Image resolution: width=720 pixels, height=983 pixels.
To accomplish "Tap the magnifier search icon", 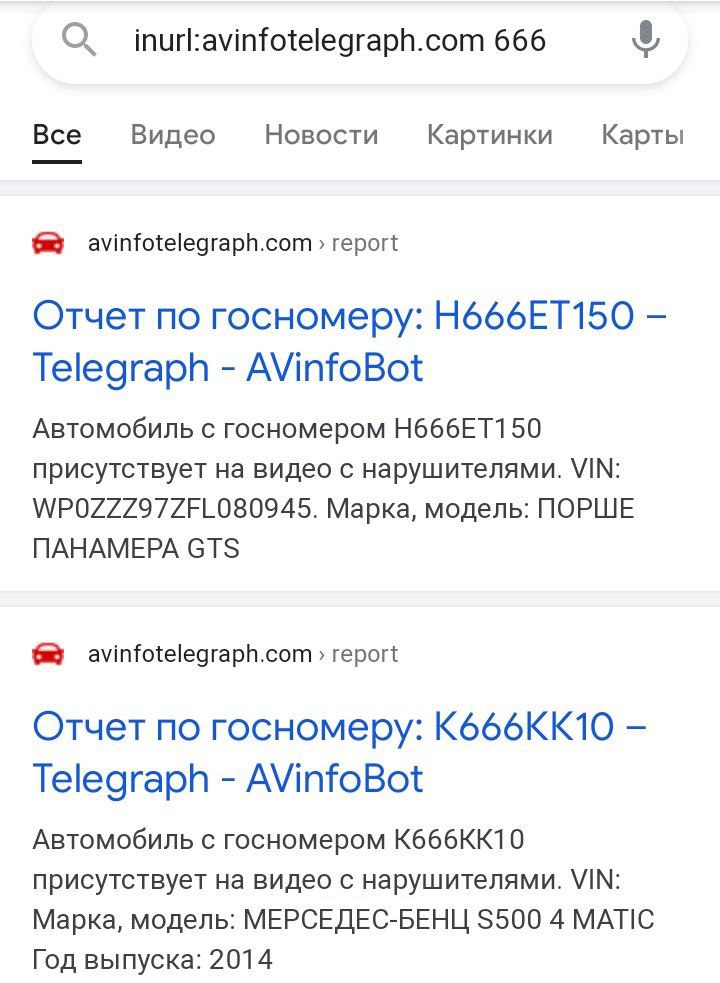I will coord(79,40).
